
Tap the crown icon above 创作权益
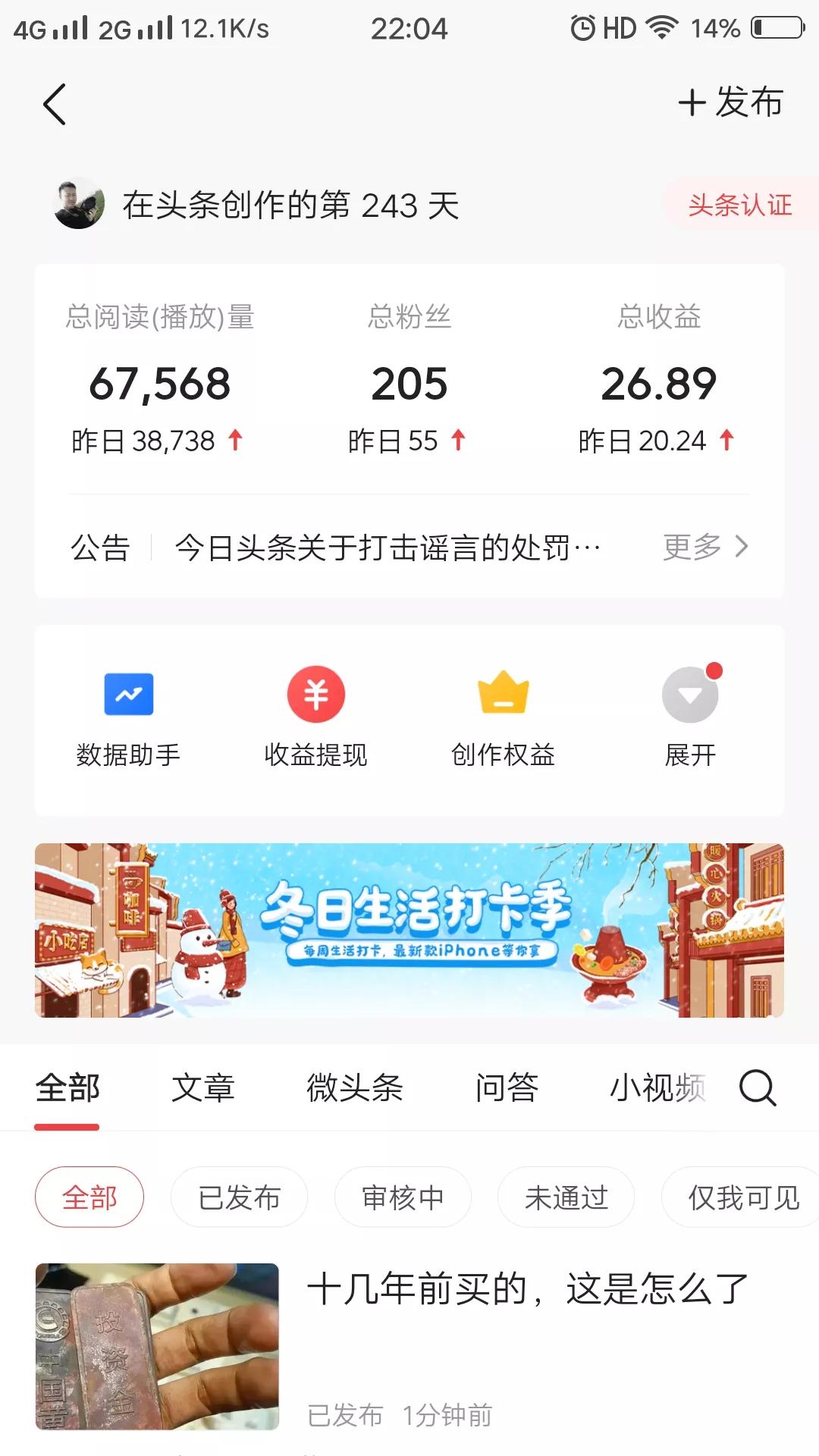(x=503, y=692)
